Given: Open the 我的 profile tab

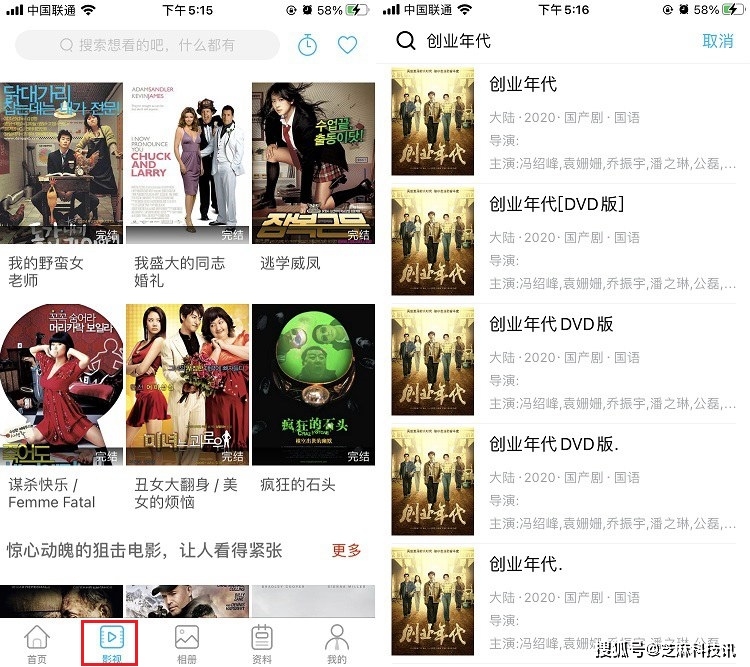Looking at the screenshot, I should point(337,644).
